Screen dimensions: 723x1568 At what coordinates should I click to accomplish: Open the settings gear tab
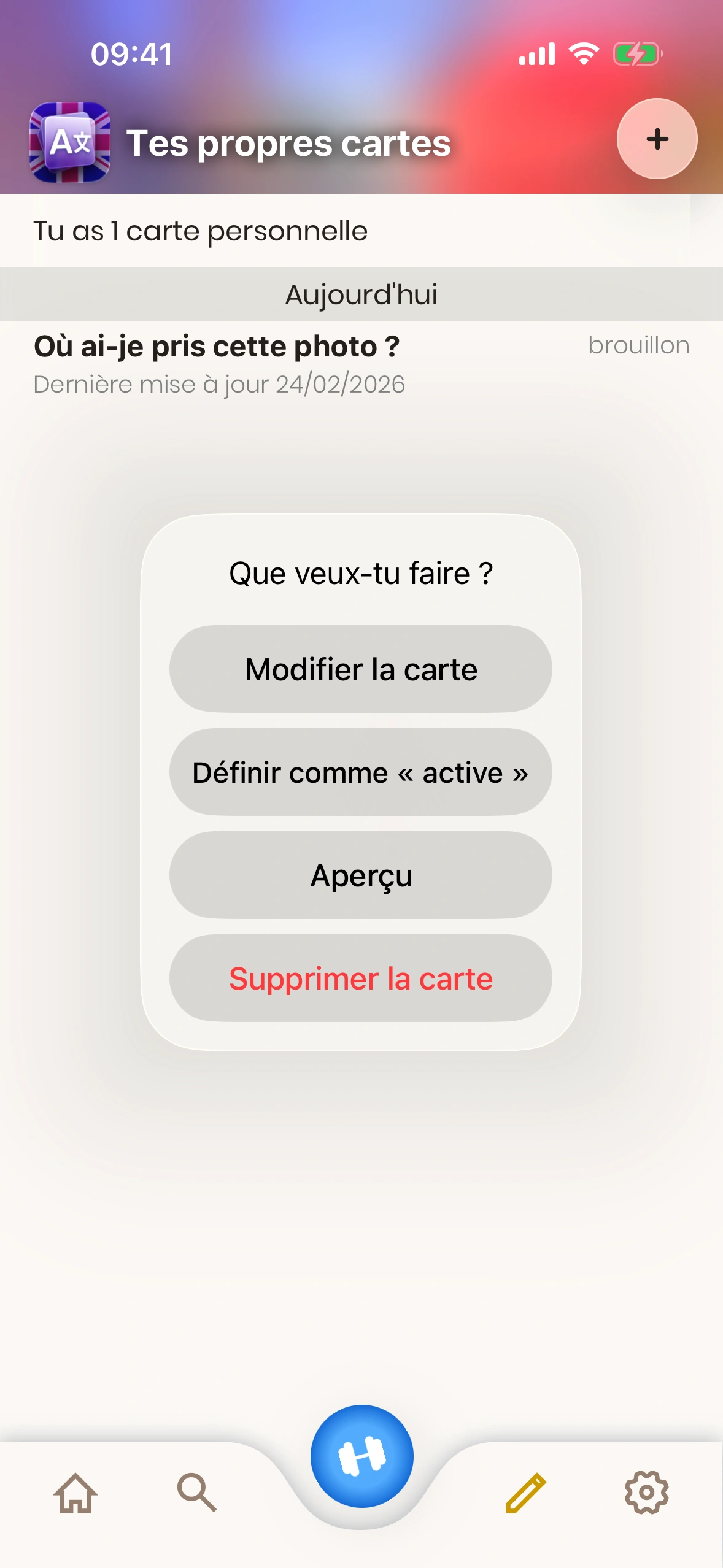pyautogui.click(x=646, y=1493)
